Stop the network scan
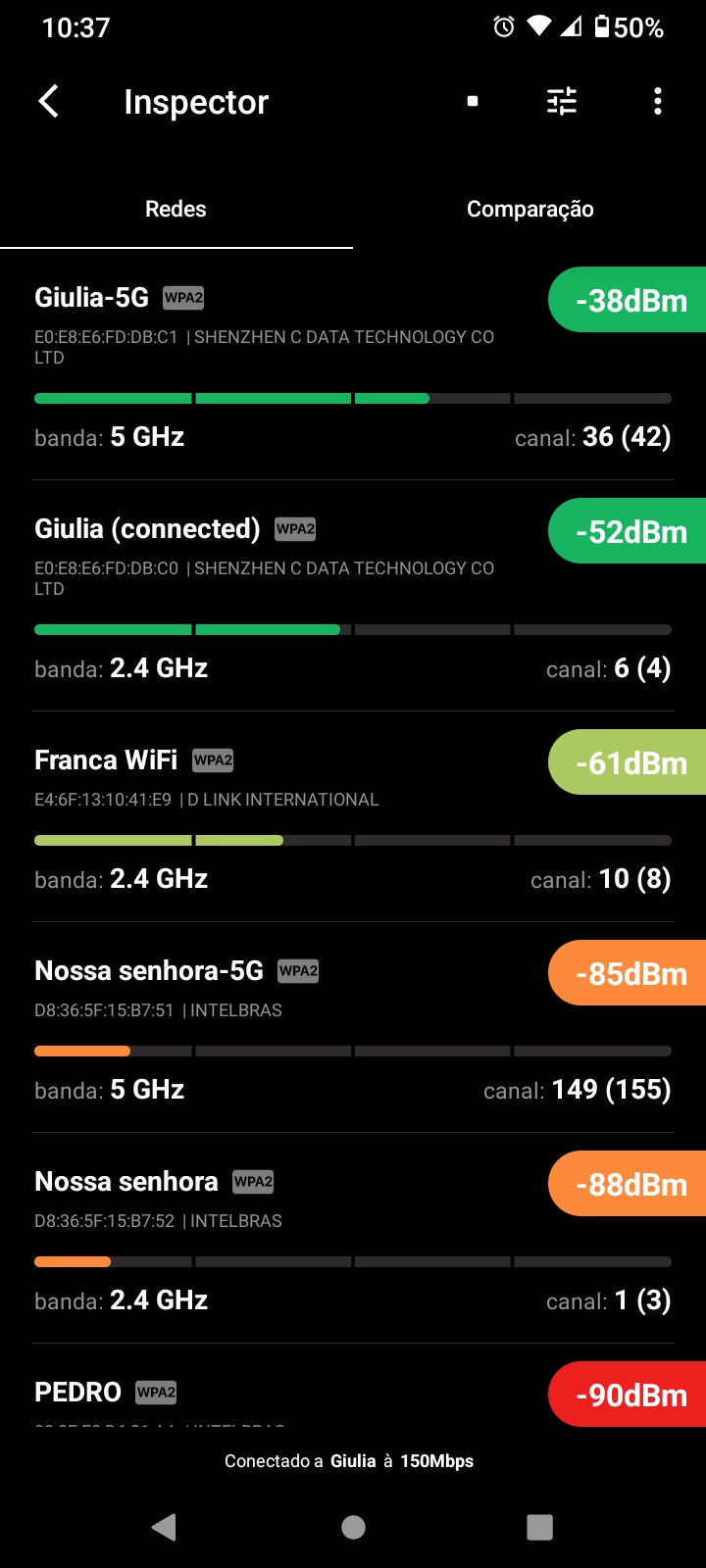The width and height of the screenshot is (706, 1568). [473, 101]
